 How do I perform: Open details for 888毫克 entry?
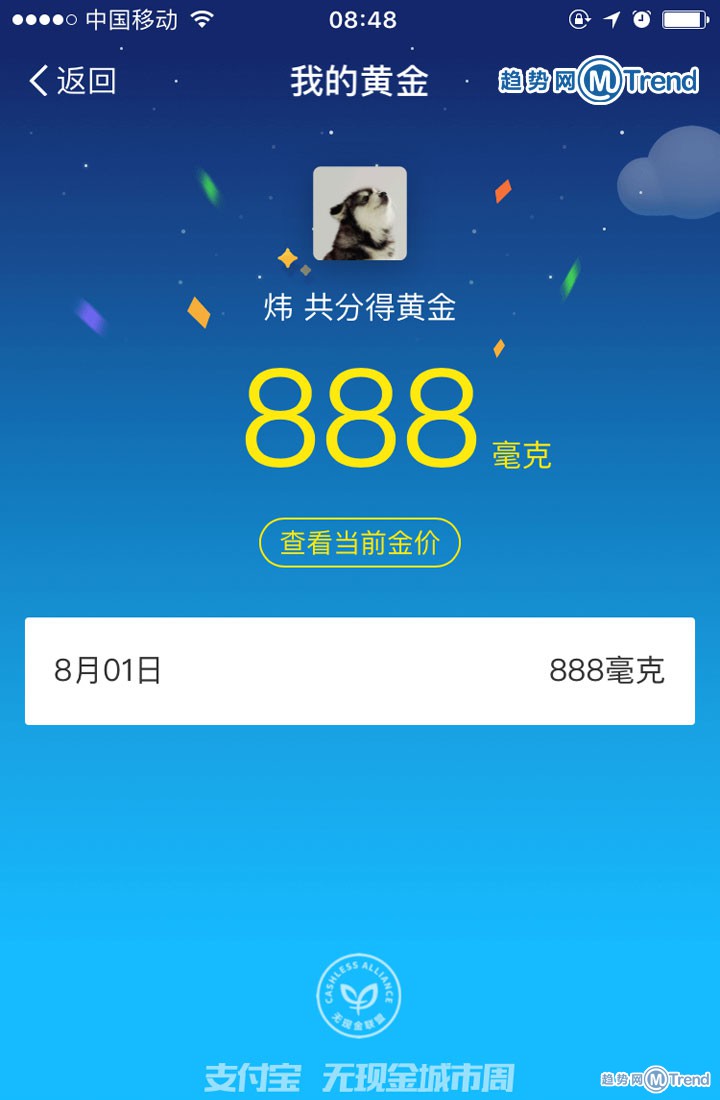point(610,671)
